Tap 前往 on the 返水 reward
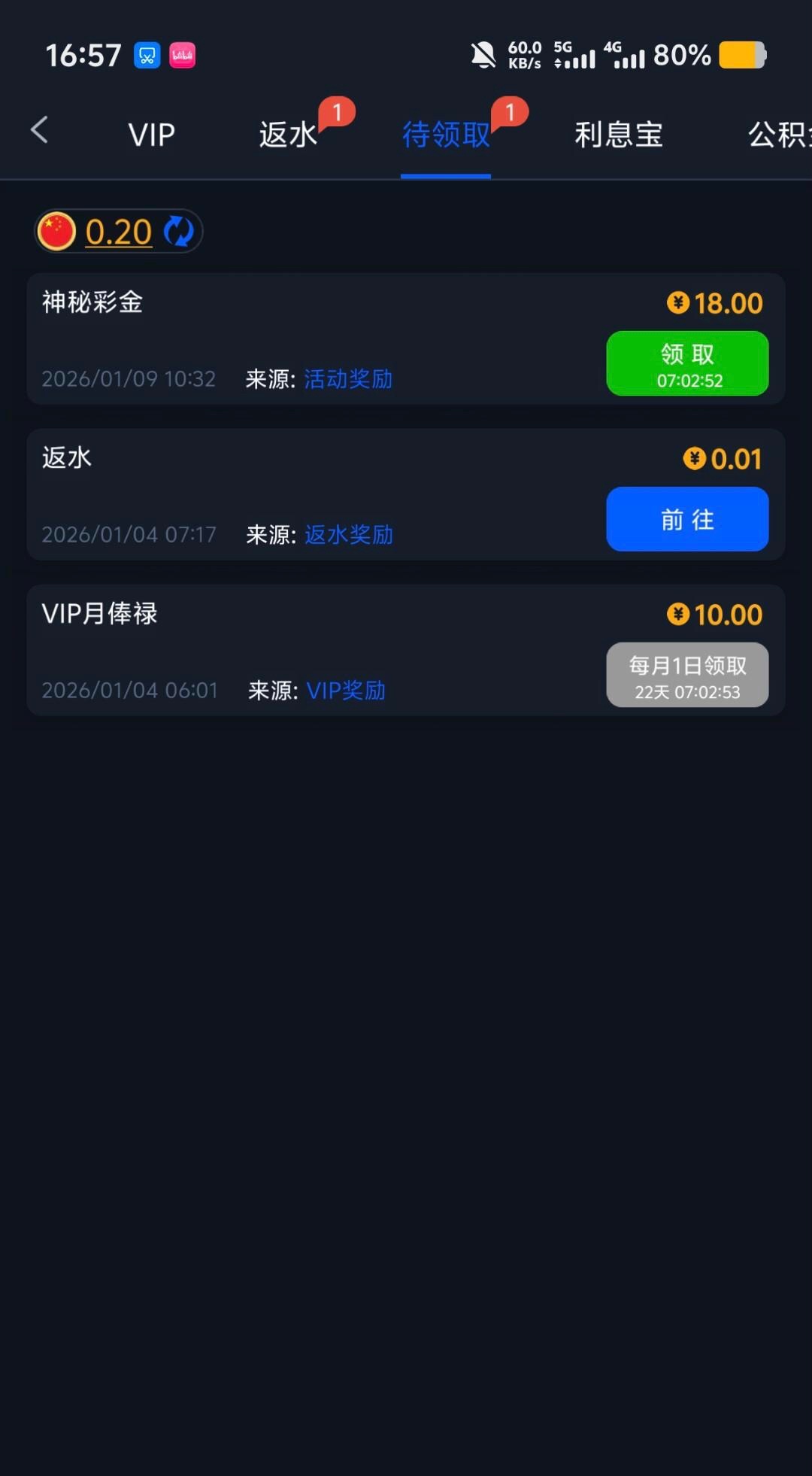The height and width of the screenshot is (1476, 812). click(687, 519)
